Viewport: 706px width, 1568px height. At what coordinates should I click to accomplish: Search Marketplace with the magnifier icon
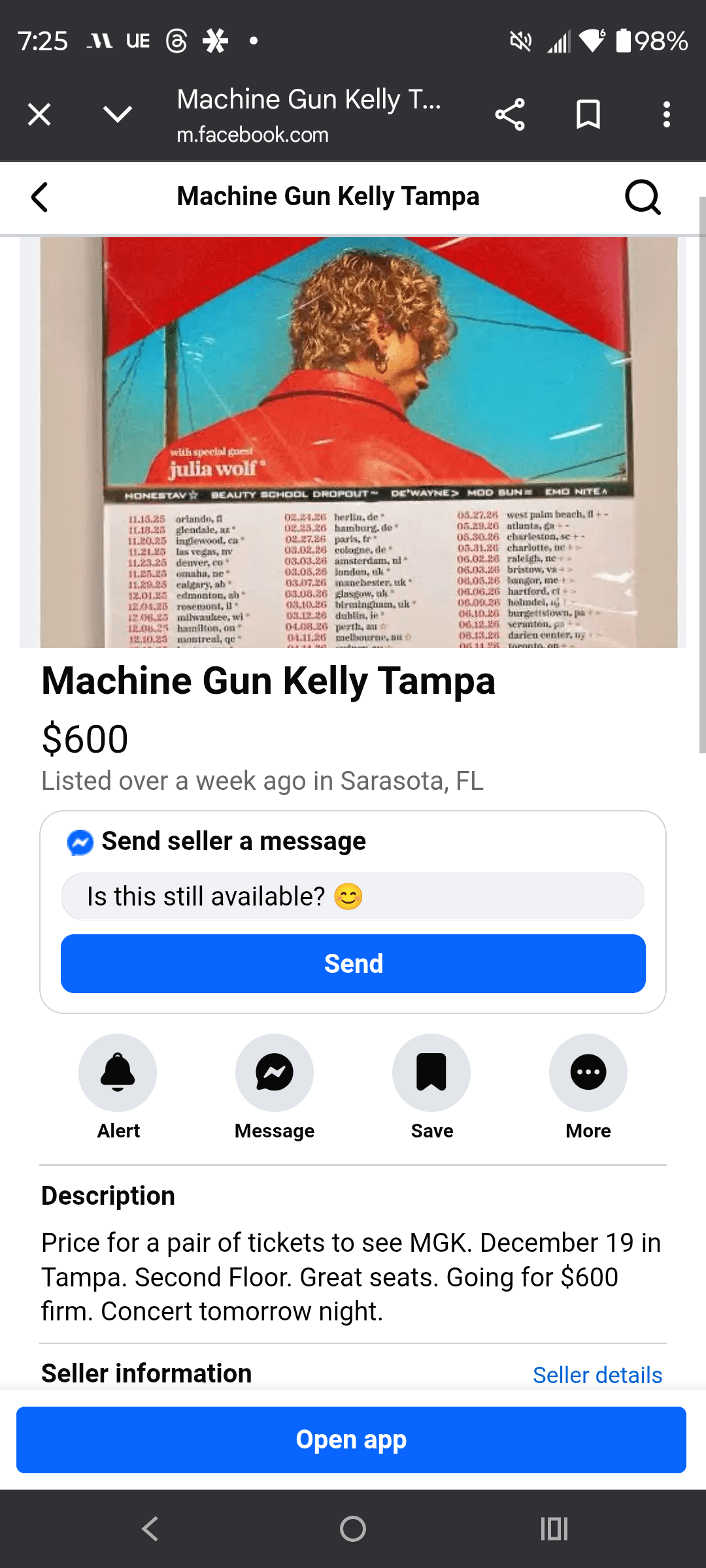643,197
